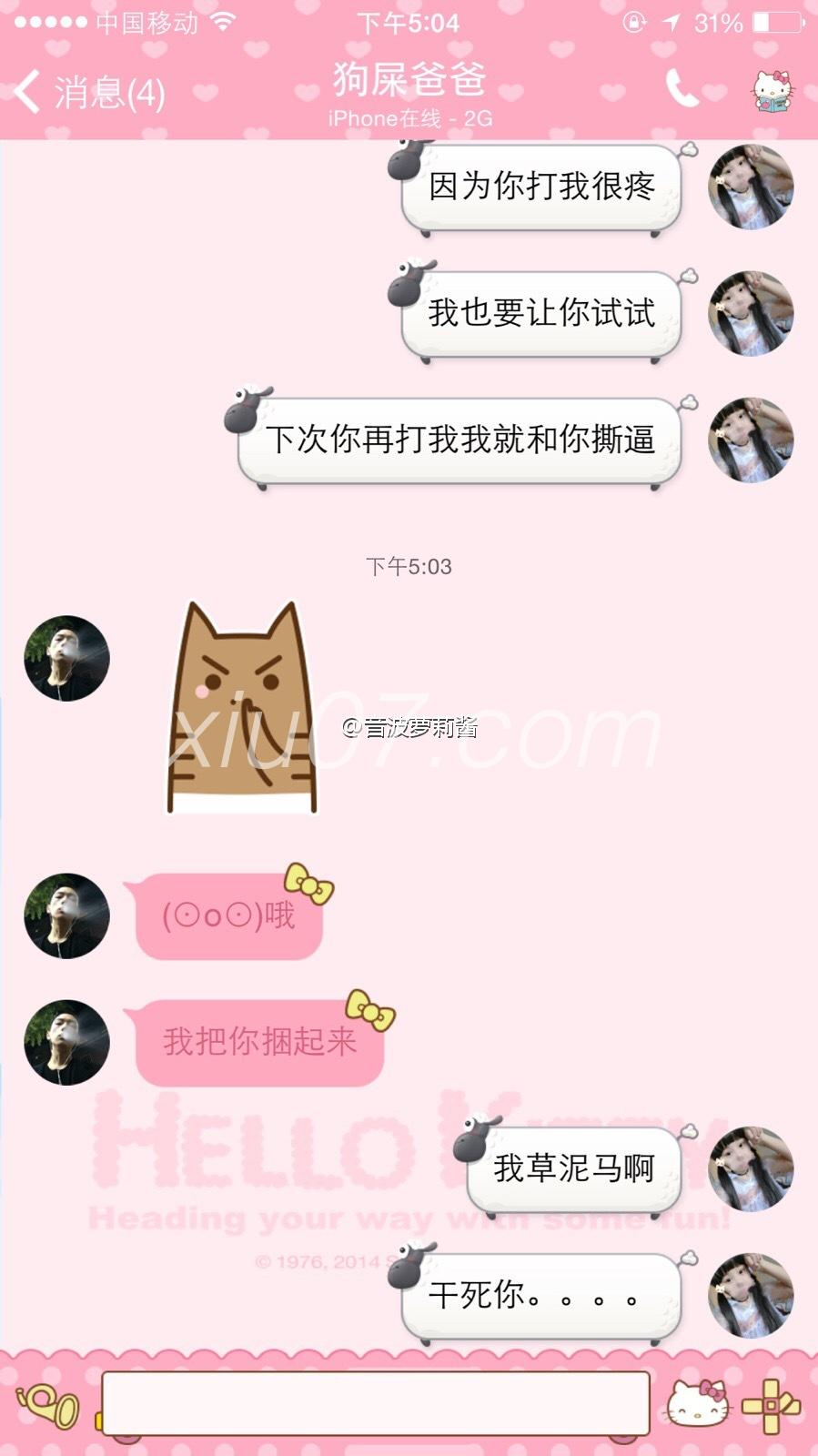
Task: Open the plus attachments menu
Action: pyautogui.click(x=771, y=1405)
